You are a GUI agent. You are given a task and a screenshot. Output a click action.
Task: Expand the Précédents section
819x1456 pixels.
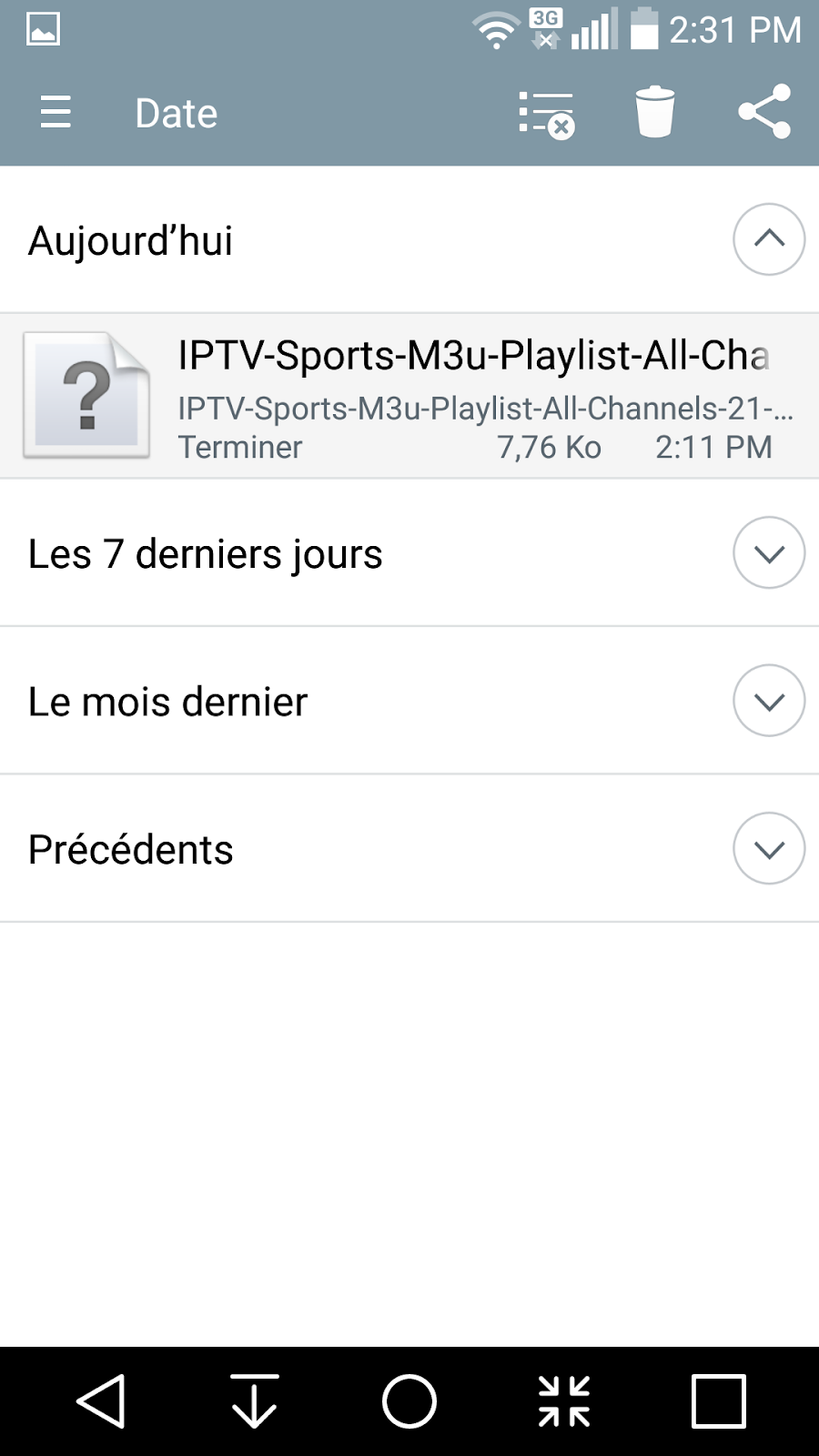tap(769, 848)
